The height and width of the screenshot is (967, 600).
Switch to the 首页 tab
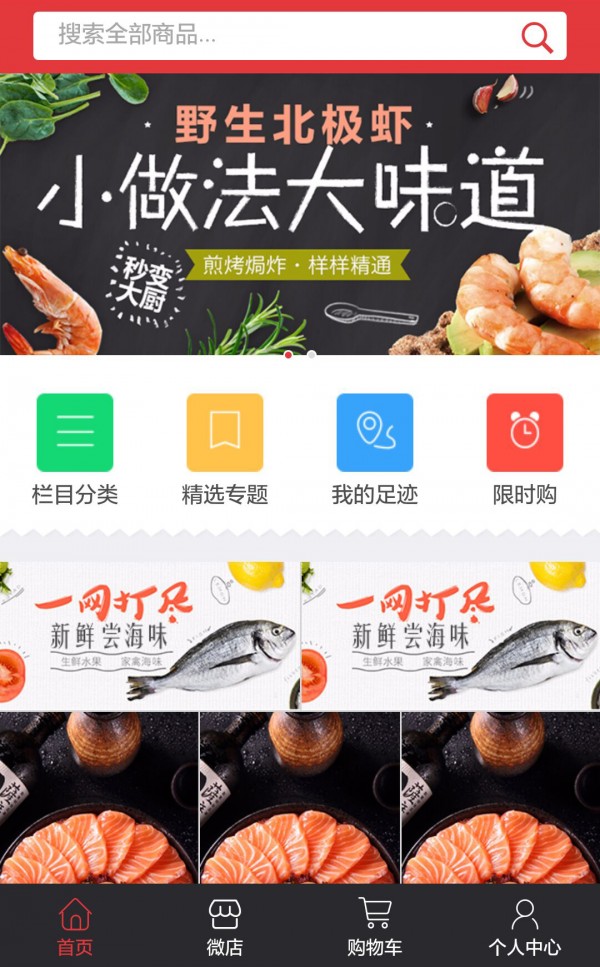(75, 927)
